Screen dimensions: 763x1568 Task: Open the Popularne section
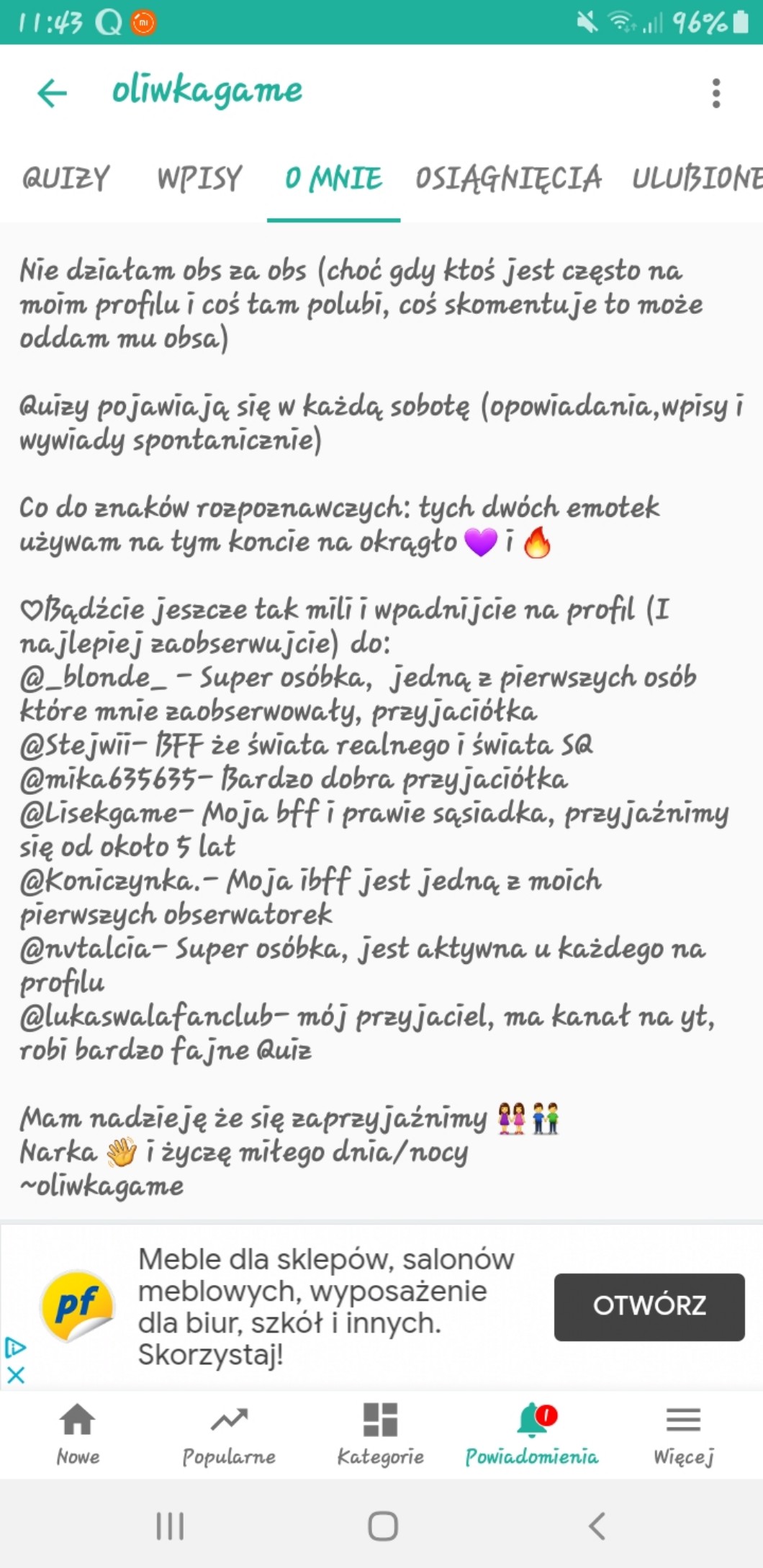(229, 1434)
